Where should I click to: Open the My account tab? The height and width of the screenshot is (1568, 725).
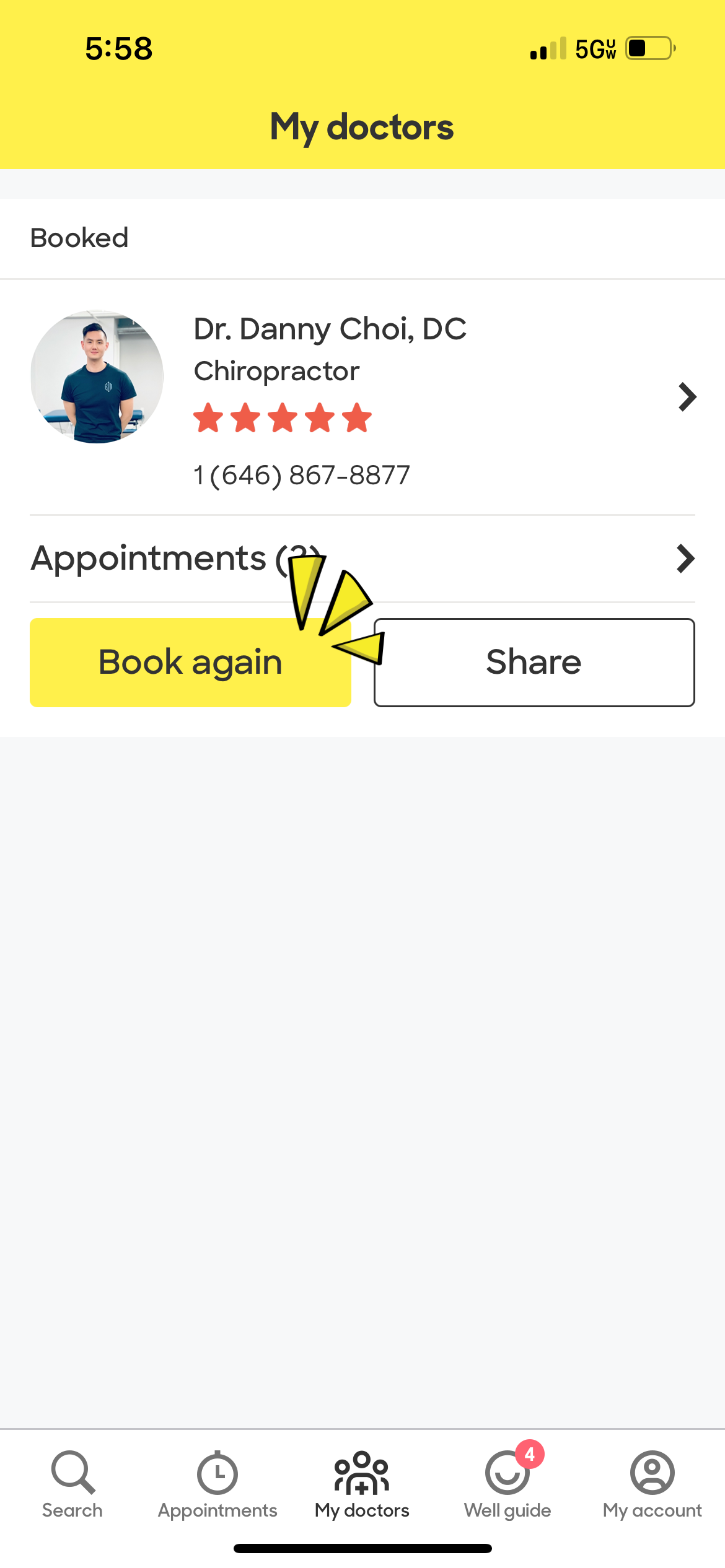[x=652, y=1485]
